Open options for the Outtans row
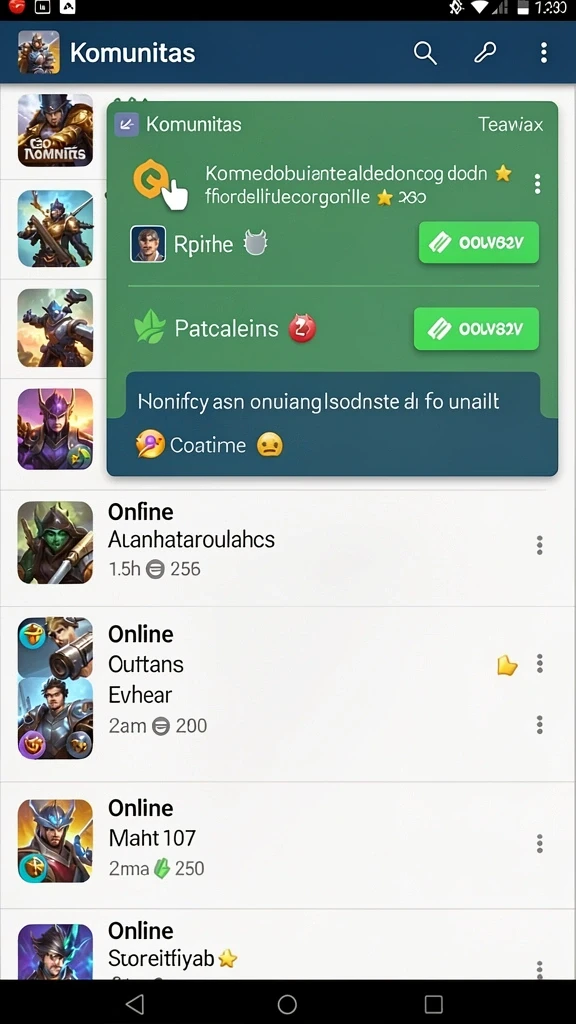 (x=539, y=664)
